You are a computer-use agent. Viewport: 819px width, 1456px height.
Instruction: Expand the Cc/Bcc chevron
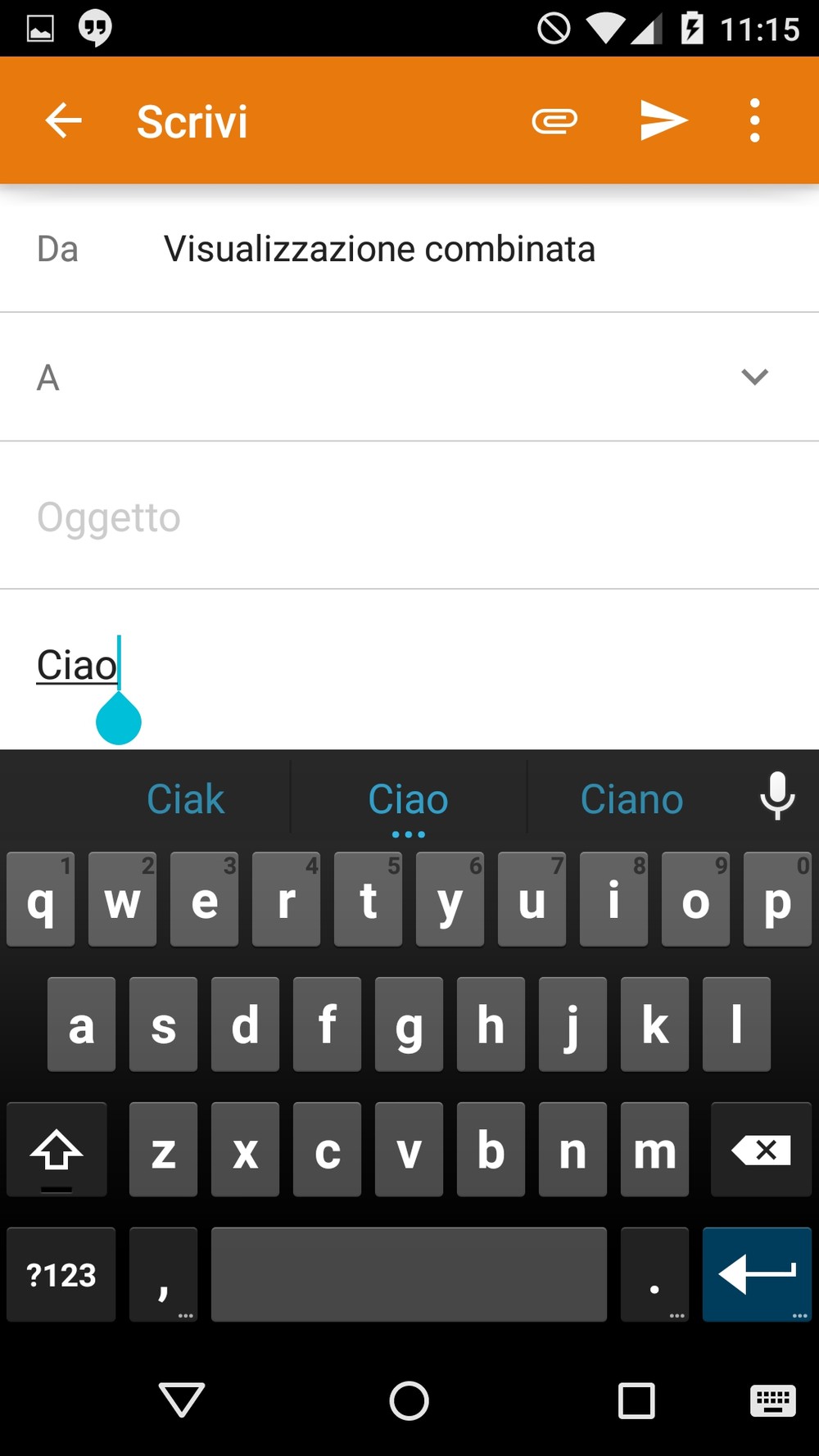click(754, 377)
